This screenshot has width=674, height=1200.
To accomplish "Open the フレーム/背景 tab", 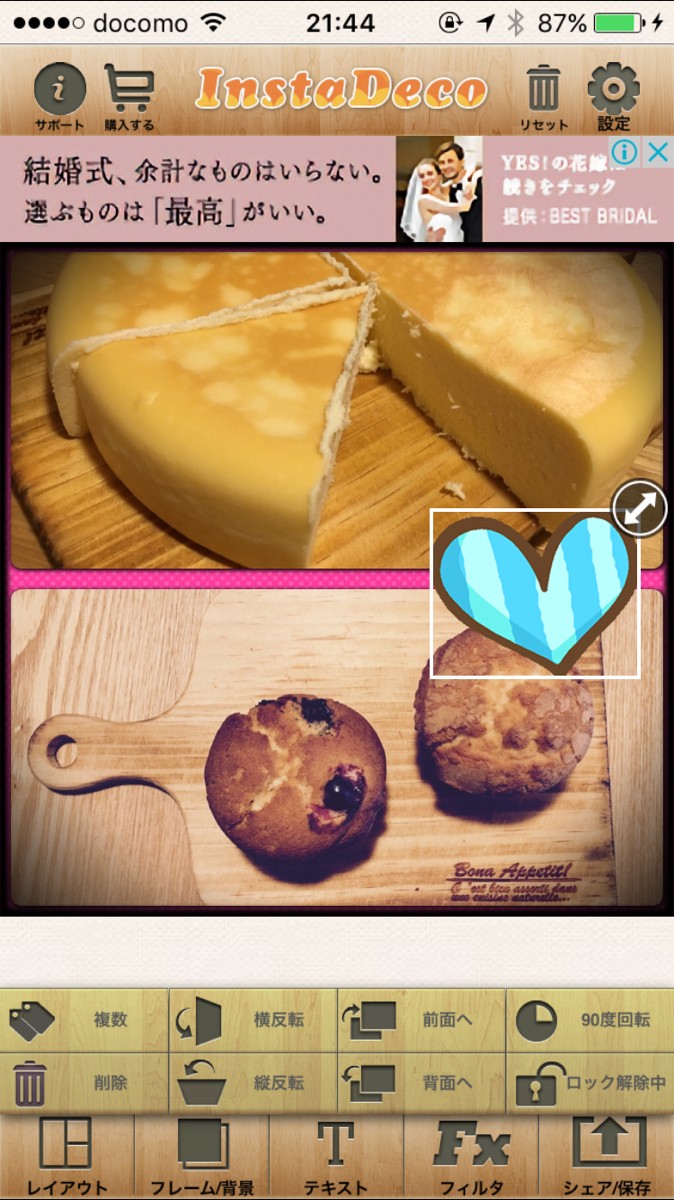I will [x=202, y=1157].
